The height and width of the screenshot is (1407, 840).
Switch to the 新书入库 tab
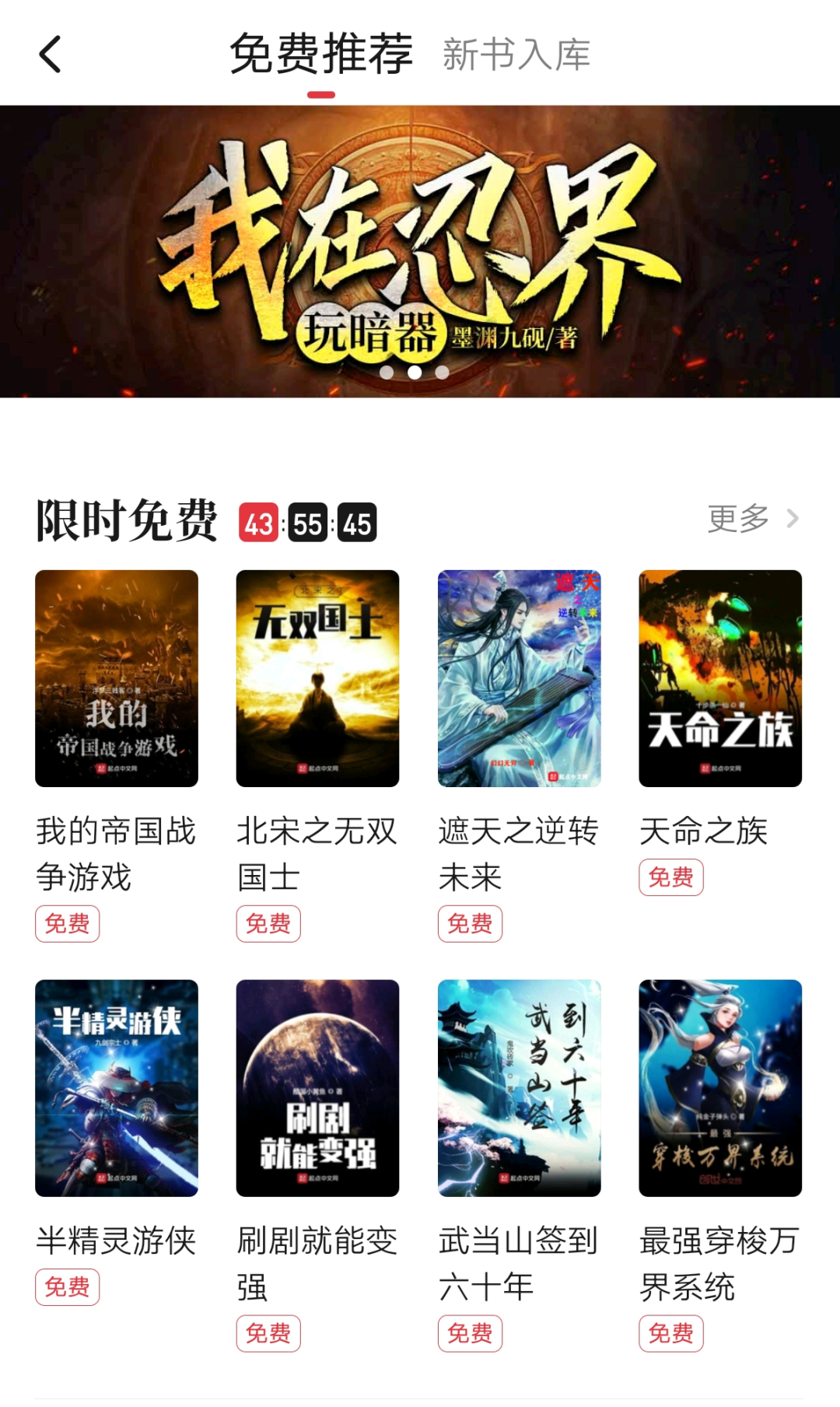point(516,55)
